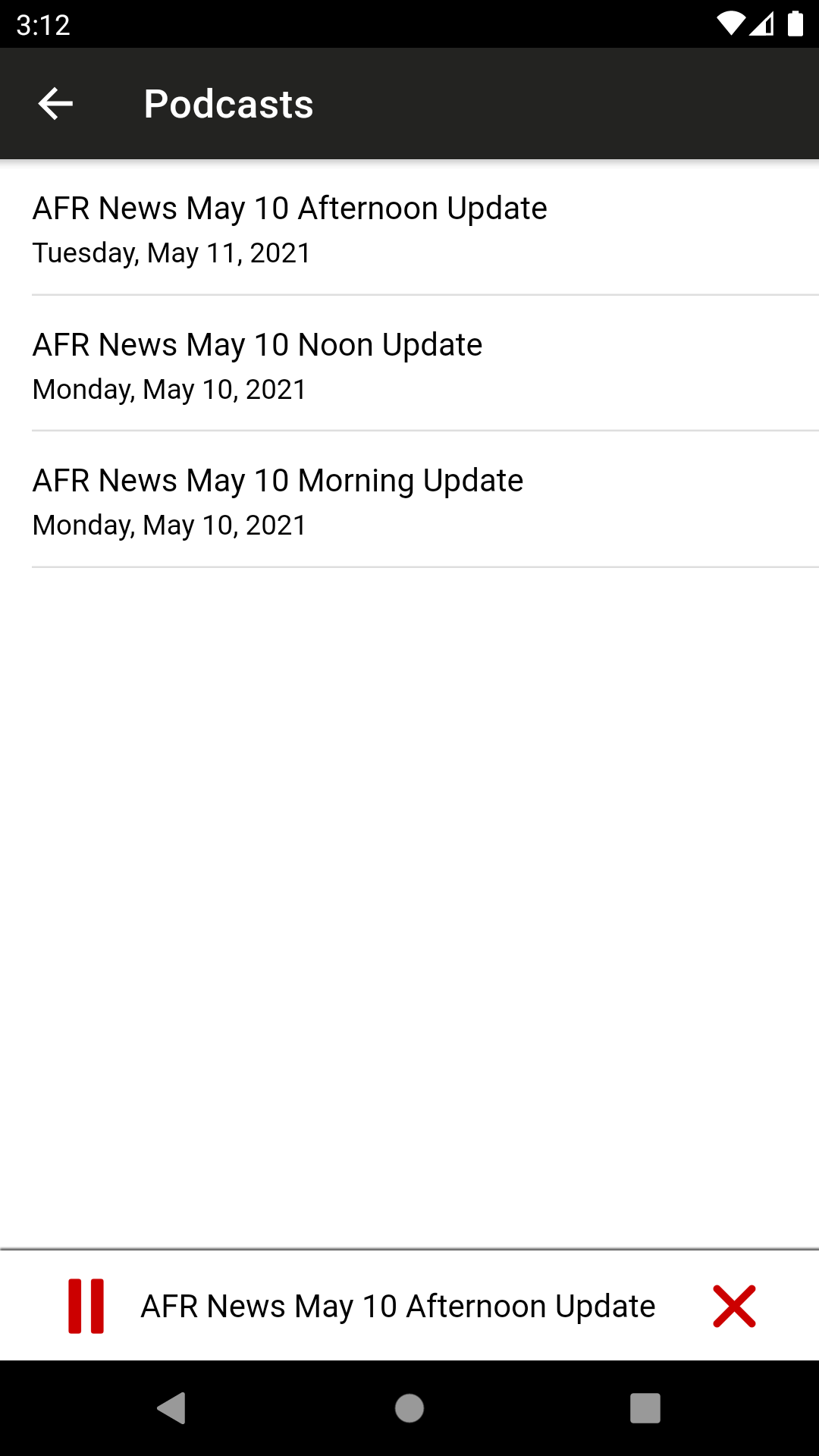Play AFR News May 10 Noon Update
This screenshot has height=1456, width=819.
click(409, 365)
